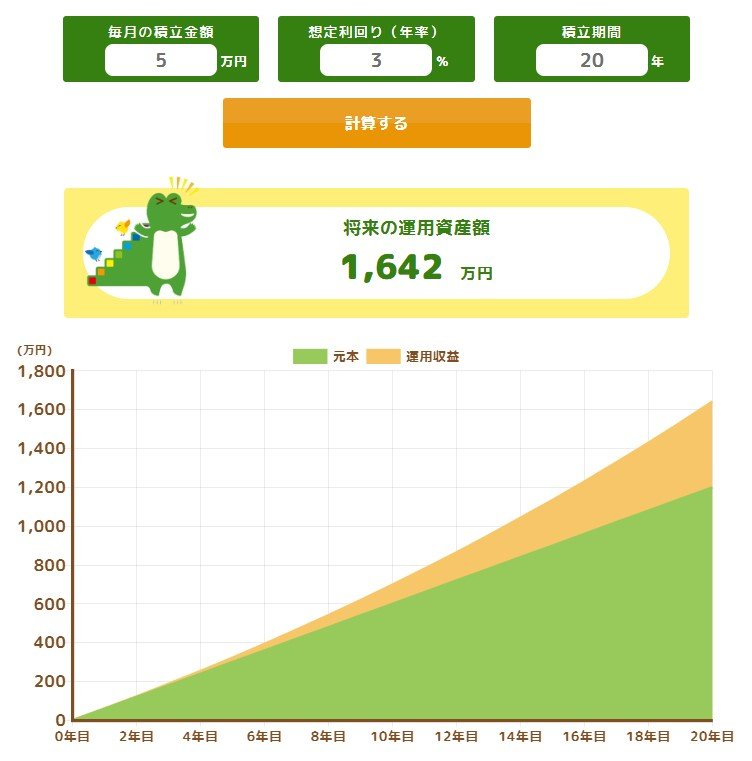Select the savings period (積立期間) years field
752x761 pixels.
[591, 60]
